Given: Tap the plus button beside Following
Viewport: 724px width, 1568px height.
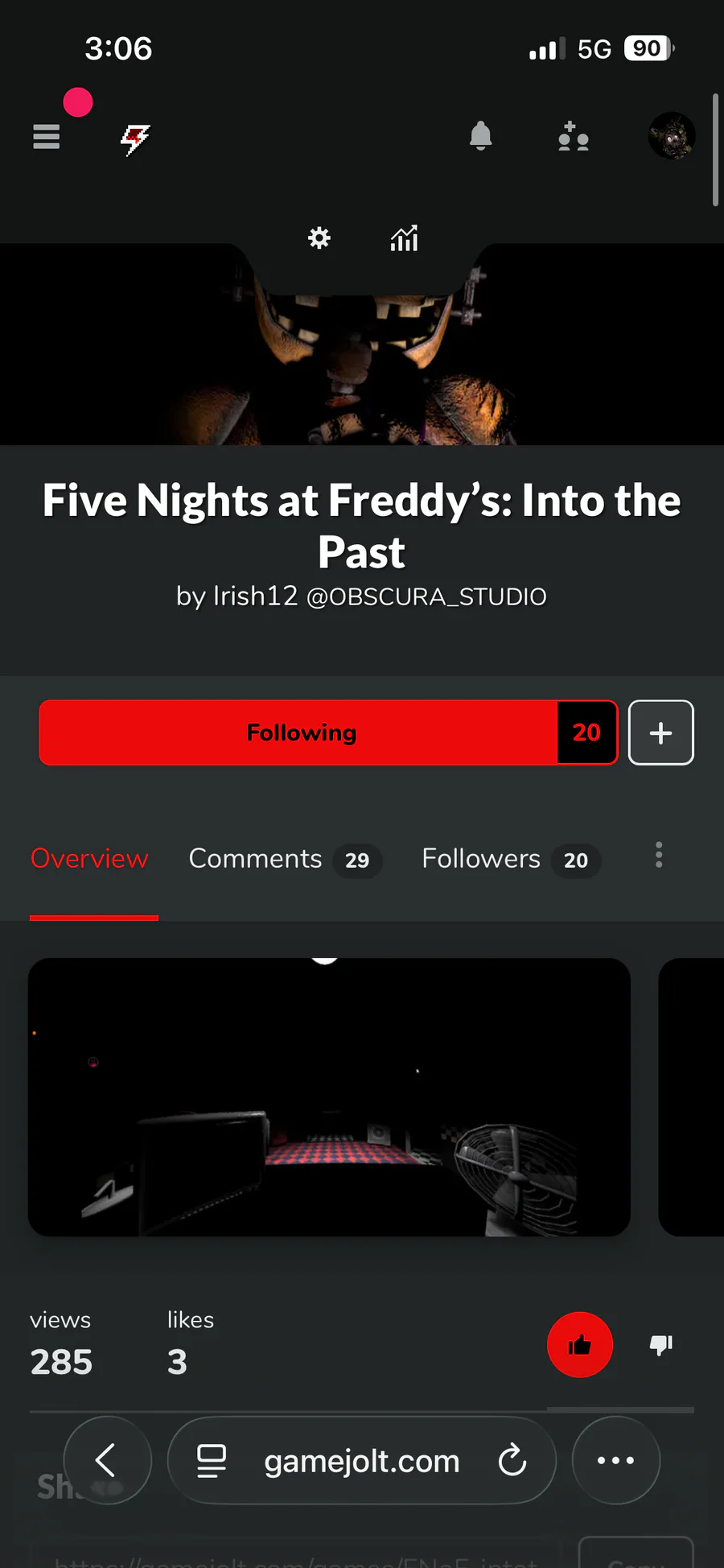Looking at the screenshot, I should click(660, 732).
